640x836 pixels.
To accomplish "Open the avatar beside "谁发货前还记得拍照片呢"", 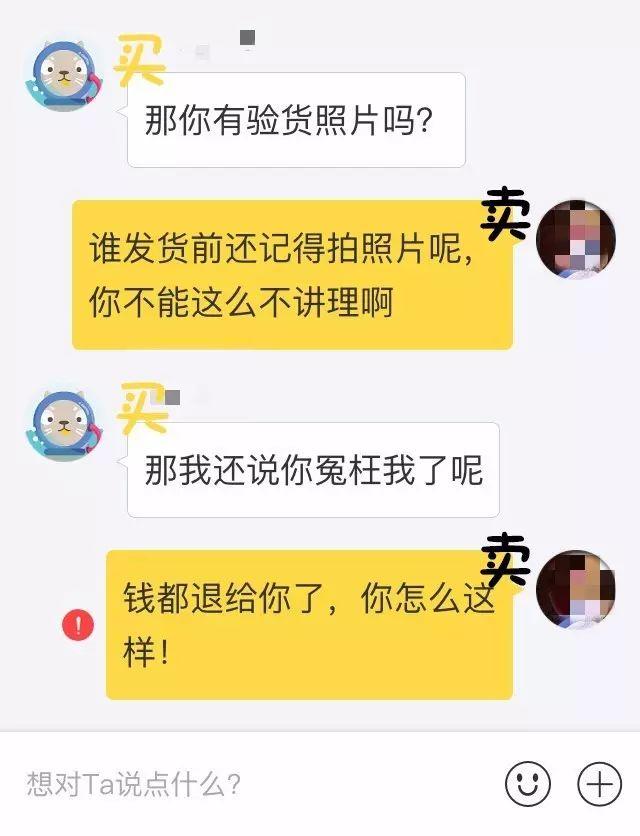I will [576, 240].
